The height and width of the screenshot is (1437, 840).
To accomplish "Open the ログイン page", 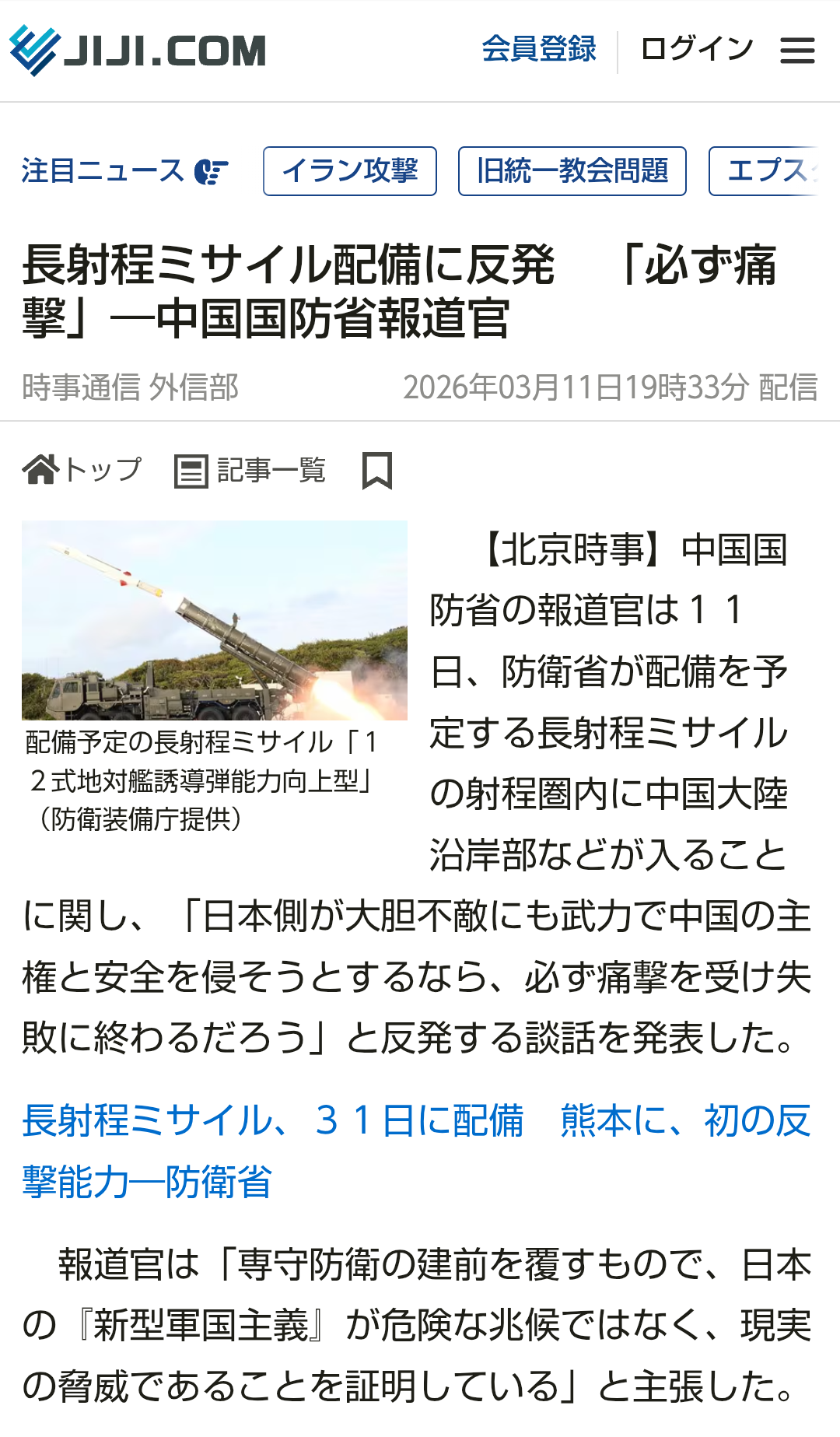I will pyautogui.click(x=697, y=49).
